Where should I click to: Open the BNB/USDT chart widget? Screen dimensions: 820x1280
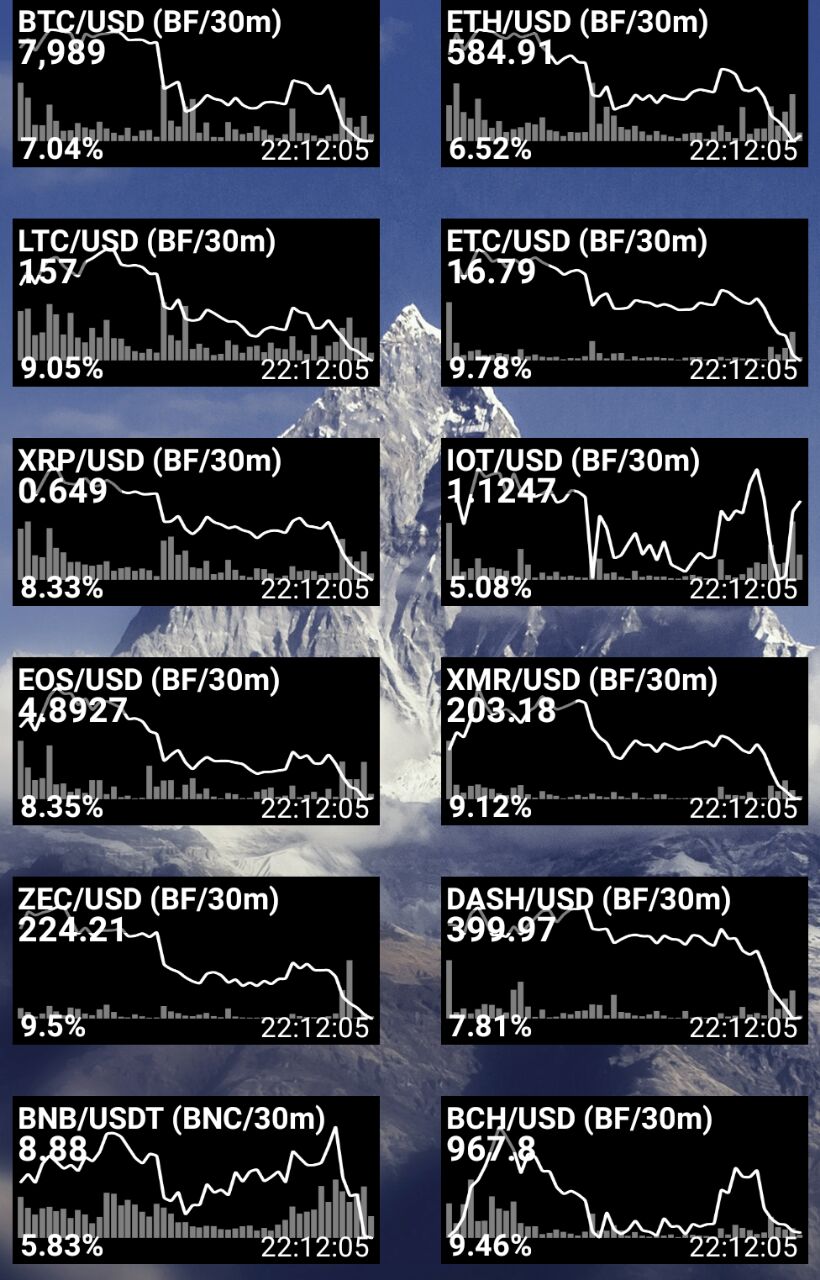pos(196,1180)
